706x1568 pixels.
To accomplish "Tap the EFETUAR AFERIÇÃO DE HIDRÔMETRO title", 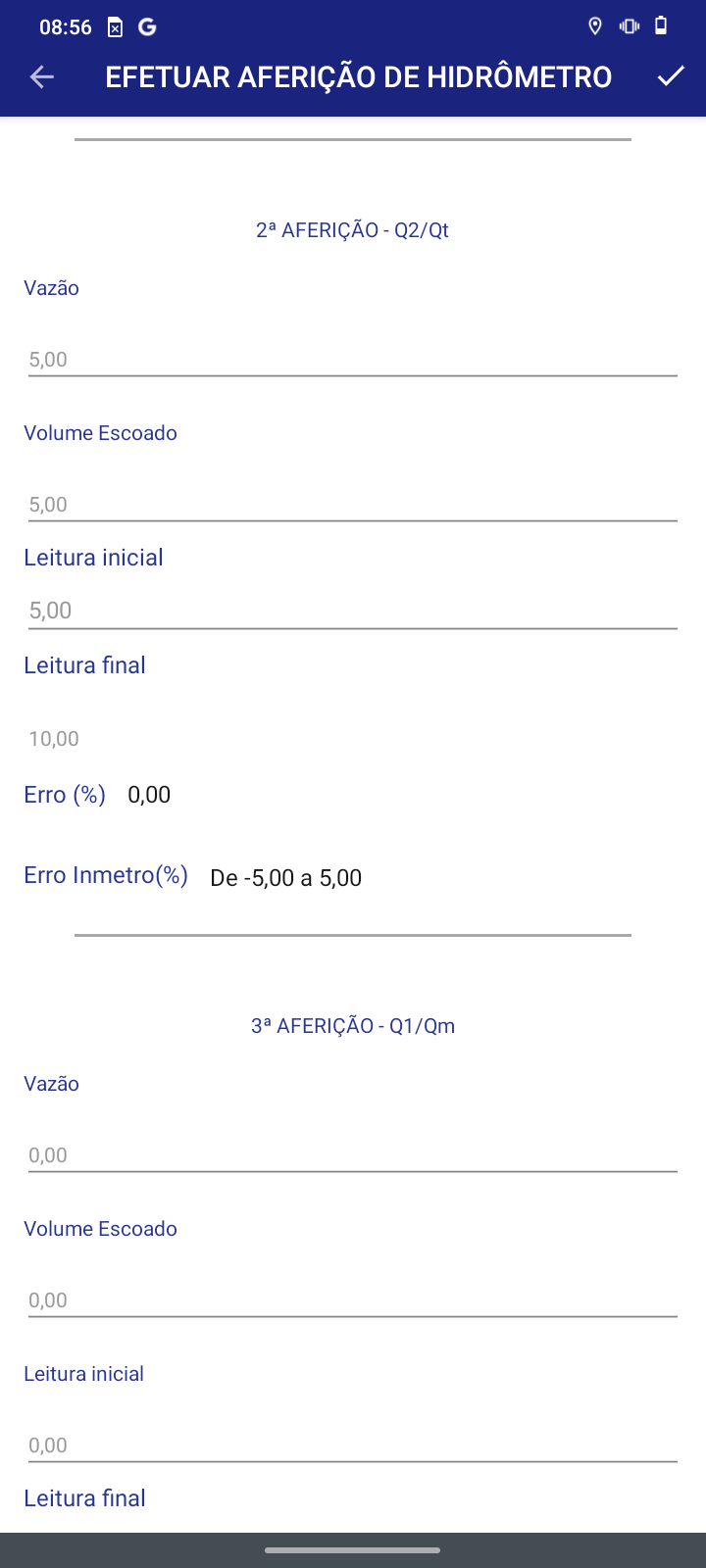I will (x=357, y=75).
